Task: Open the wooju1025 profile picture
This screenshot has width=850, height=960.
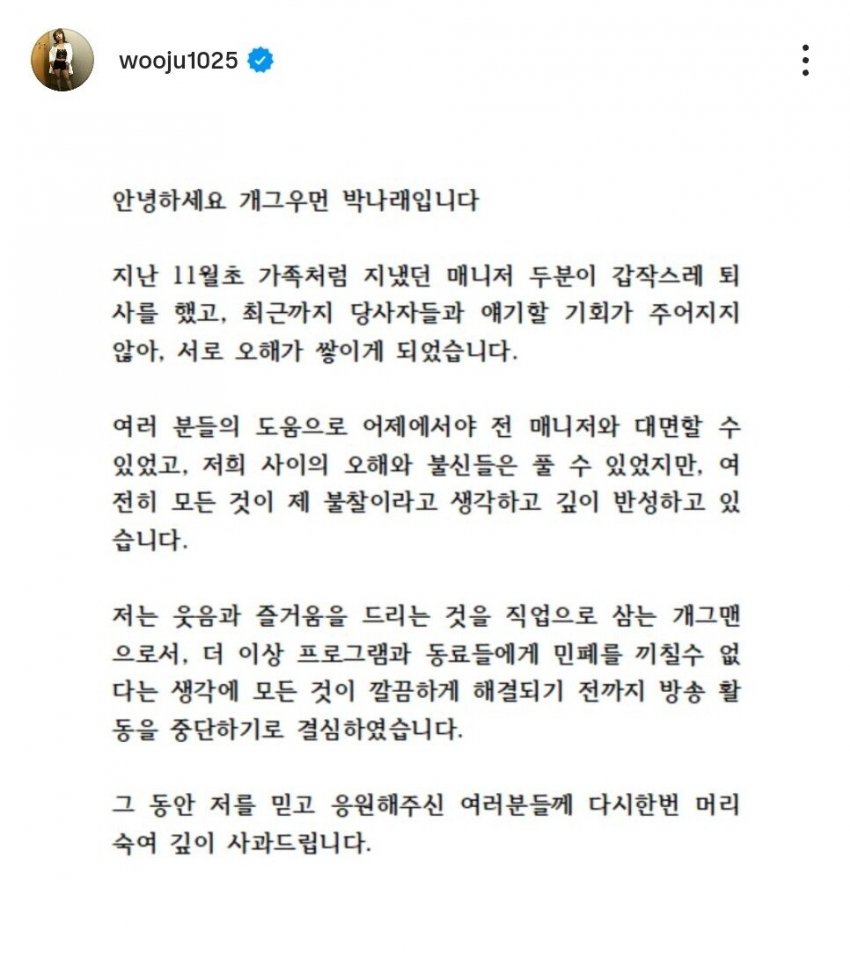Action: [62, 60]
